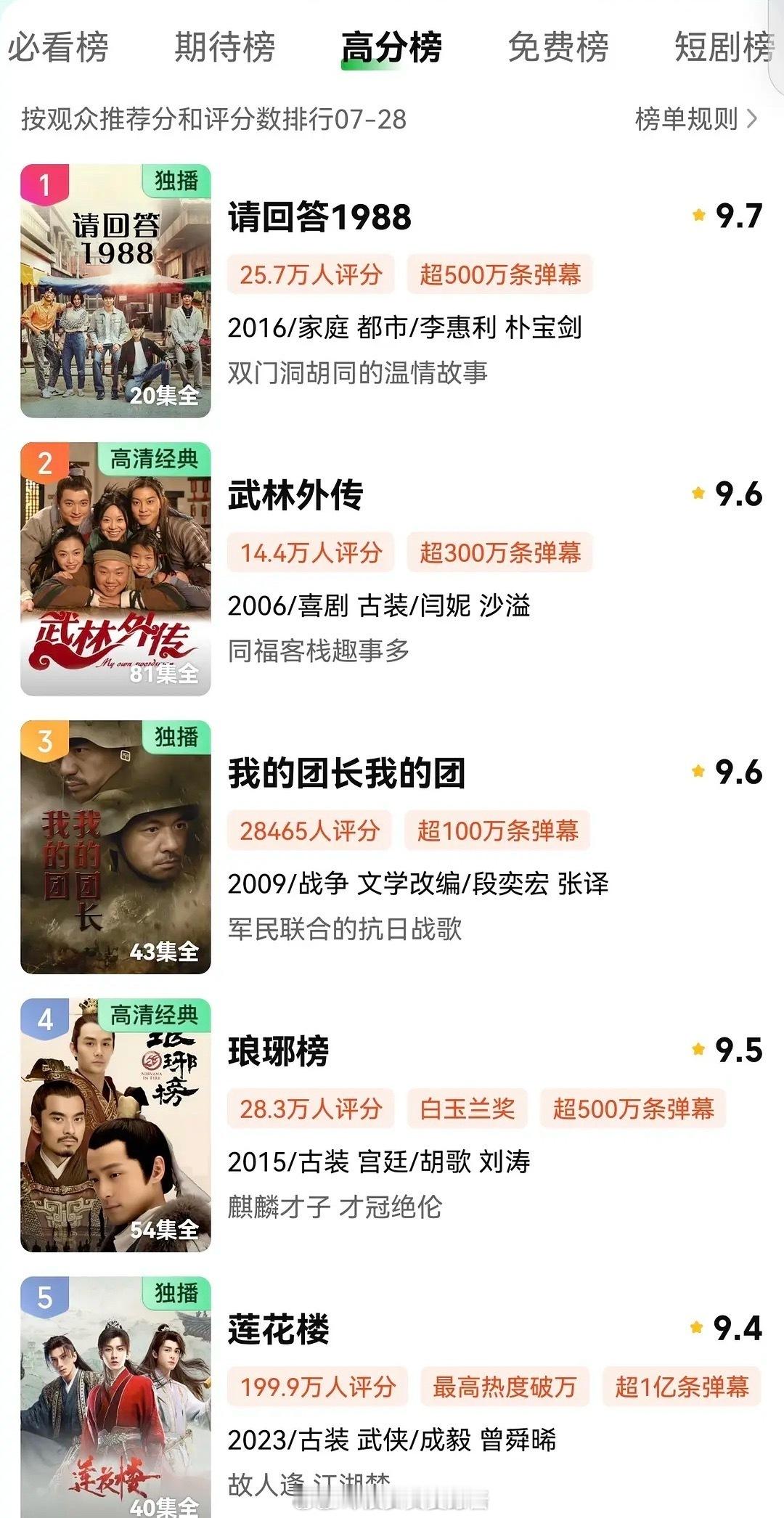Open 琅琊榜 show details
Image resolution: width=784 pixels, height=1518 pixels.
click(x=278, y=1052)
